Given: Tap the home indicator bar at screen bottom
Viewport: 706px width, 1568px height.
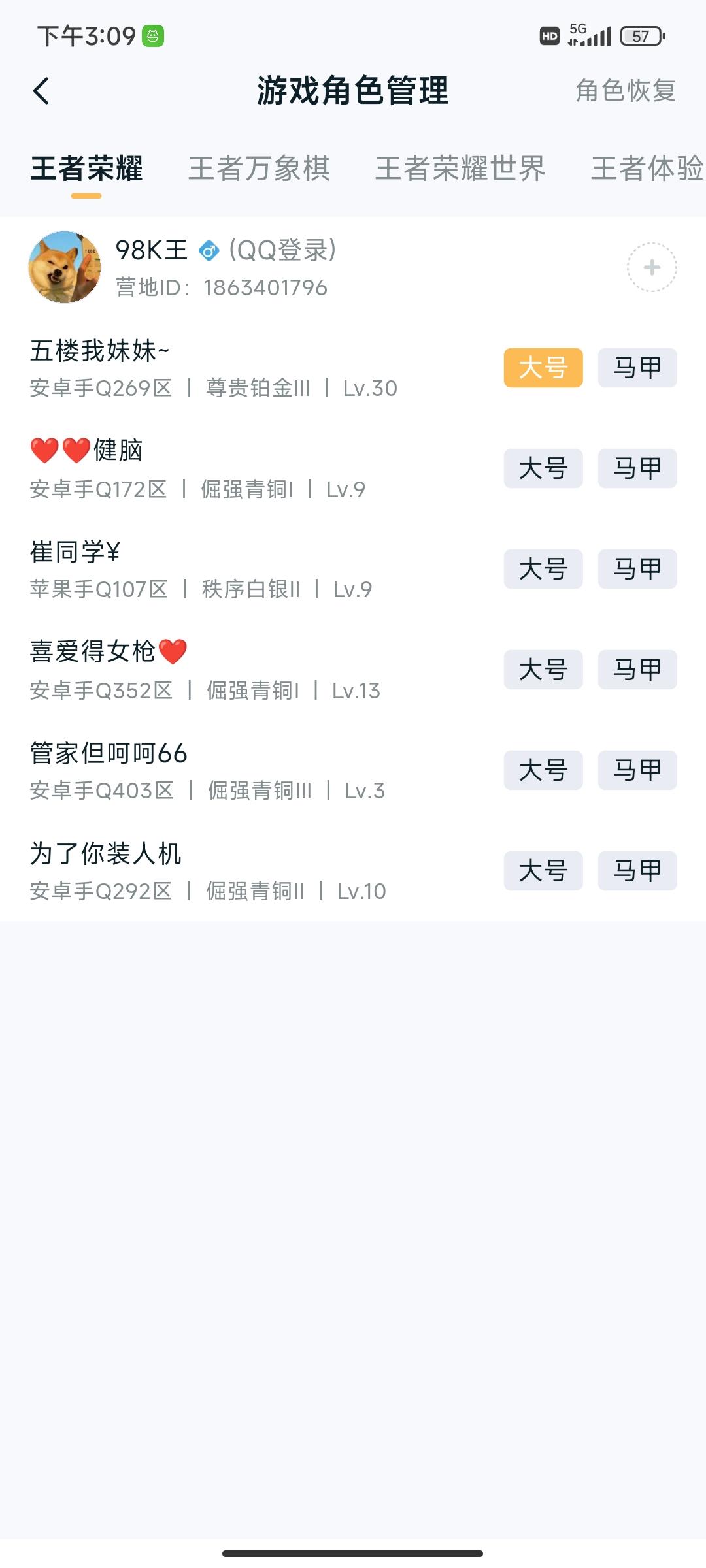Looking at the screenshot, I should coord(353,1554).
